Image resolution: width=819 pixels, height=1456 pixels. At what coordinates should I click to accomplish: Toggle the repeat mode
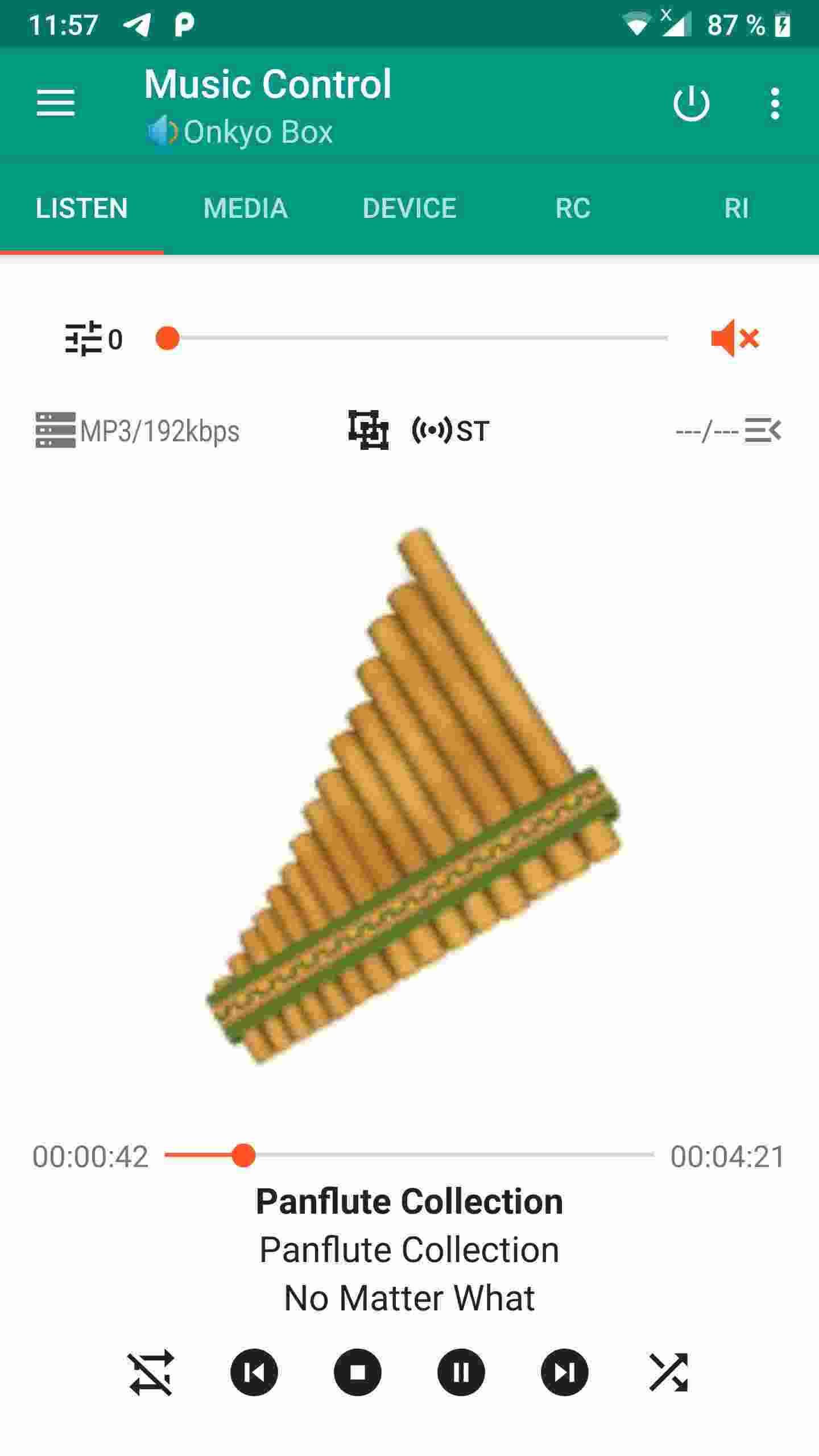pyautogui.click(x=151, y=1372)
